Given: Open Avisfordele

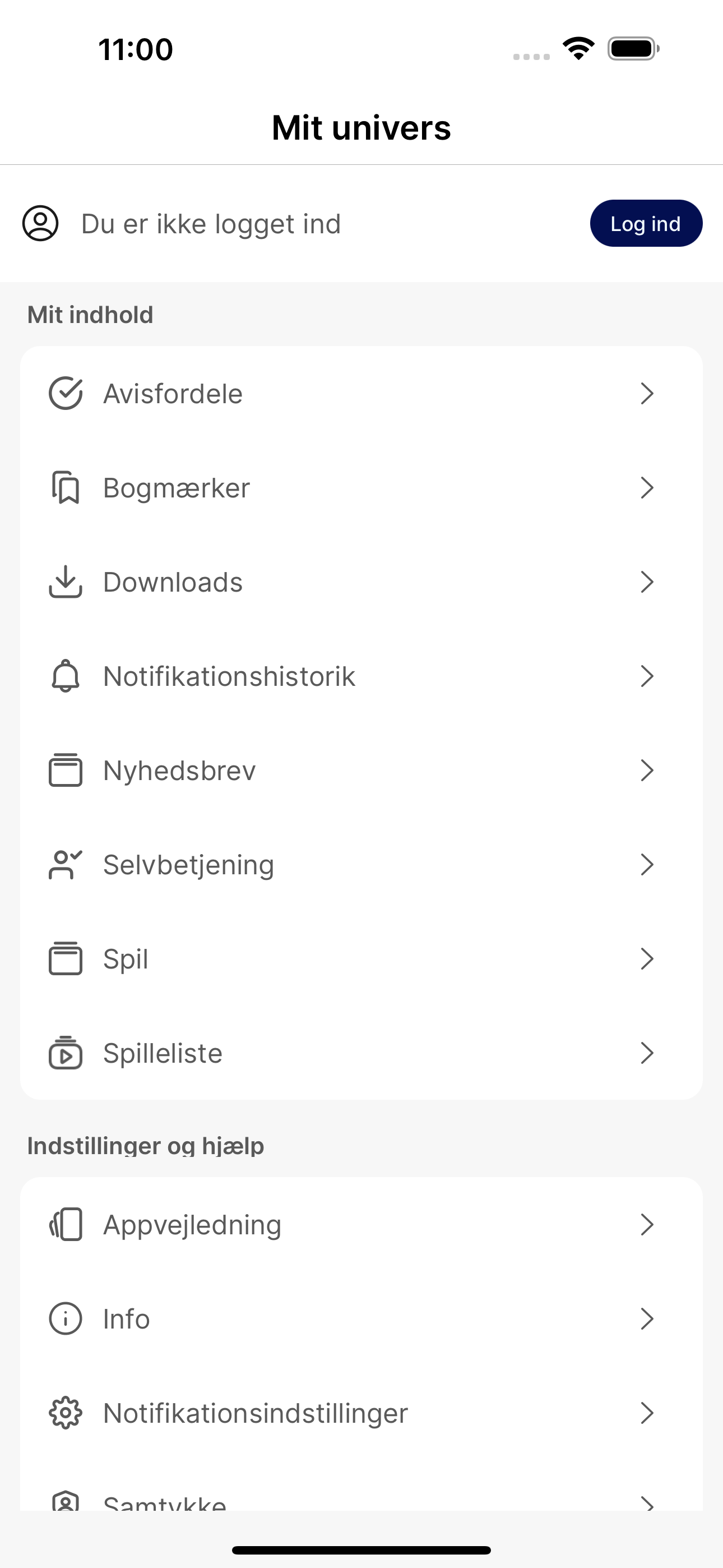Looking at the screenshot, I should [361, 393].
